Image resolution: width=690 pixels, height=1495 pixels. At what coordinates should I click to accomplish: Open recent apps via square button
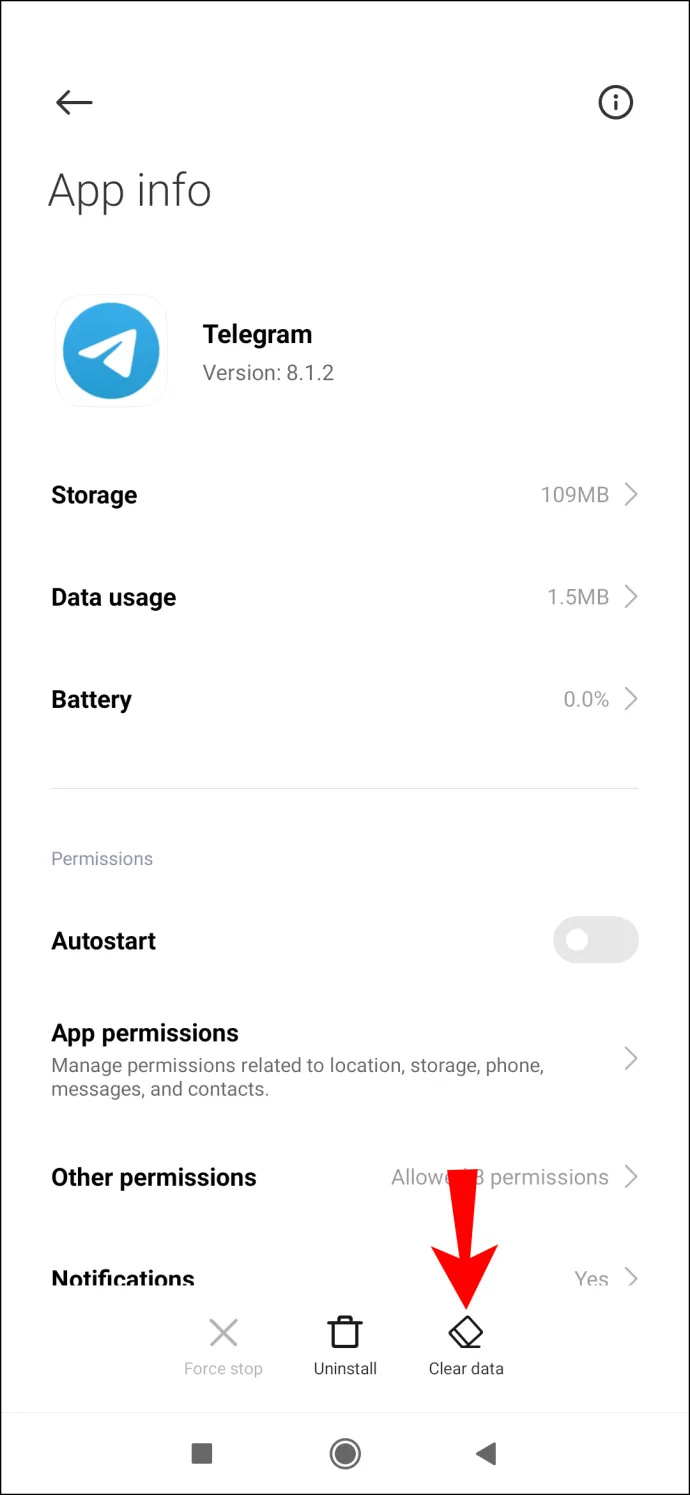point(202,1453)
